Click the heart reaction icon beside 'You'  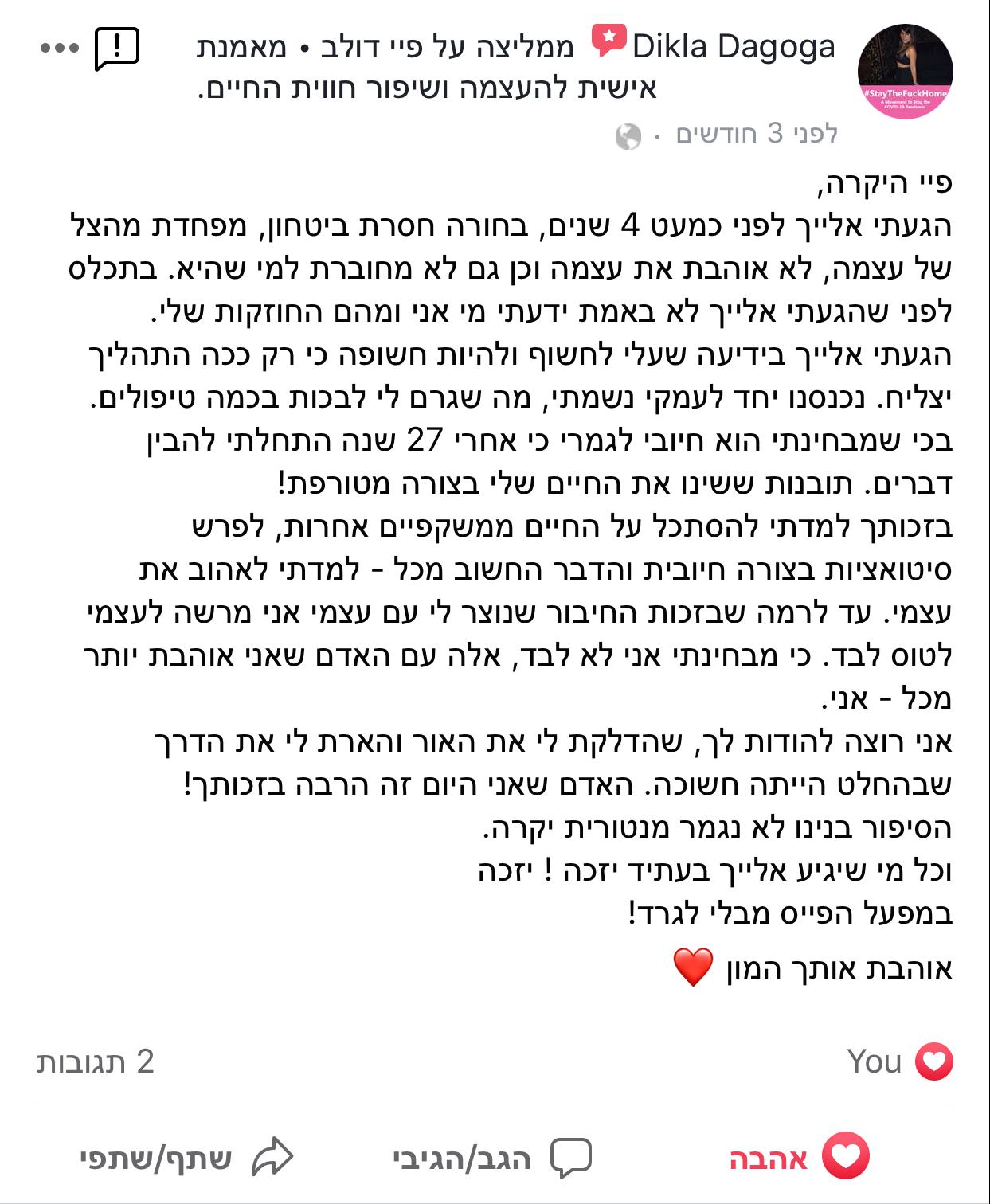point(932,1059)
